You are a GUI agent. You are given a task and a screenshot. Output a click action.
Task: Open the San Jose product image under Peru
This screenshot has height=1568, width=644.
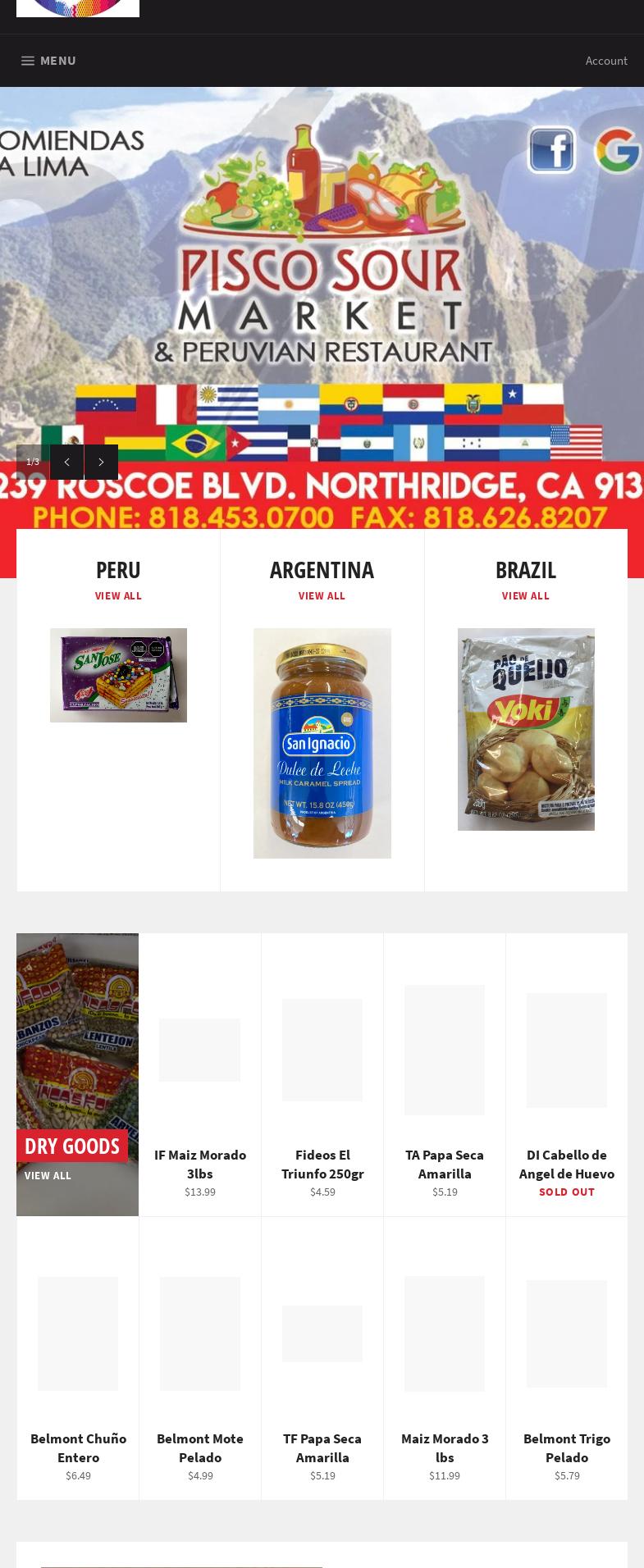point(118,675)
